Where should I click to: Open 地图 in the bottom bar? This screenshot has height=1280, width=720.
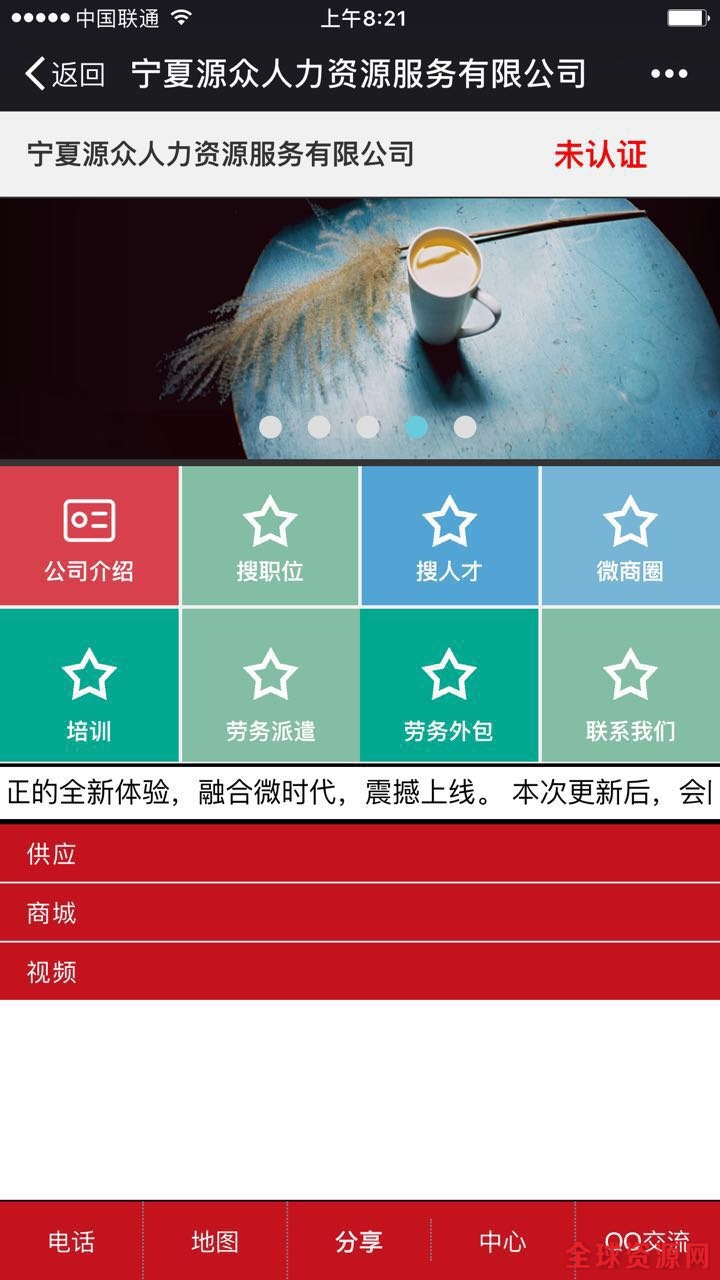pyautogui.click(x=215, y=1241)
